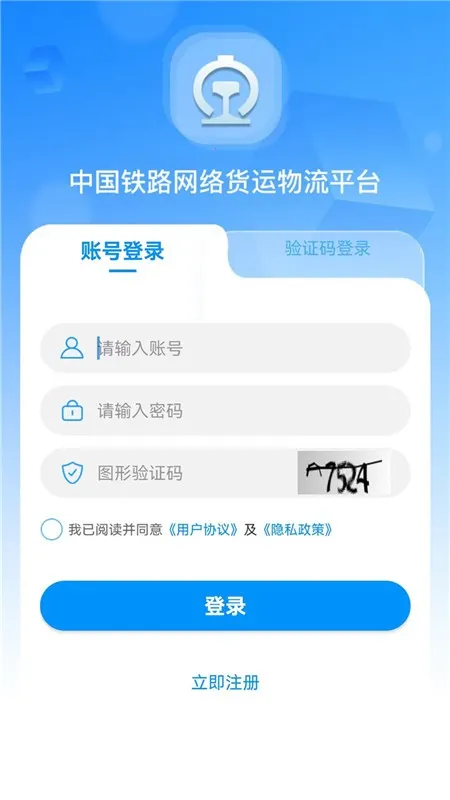Refresh the captcha image
Screen dimensions: 450x800
[344, 473]
